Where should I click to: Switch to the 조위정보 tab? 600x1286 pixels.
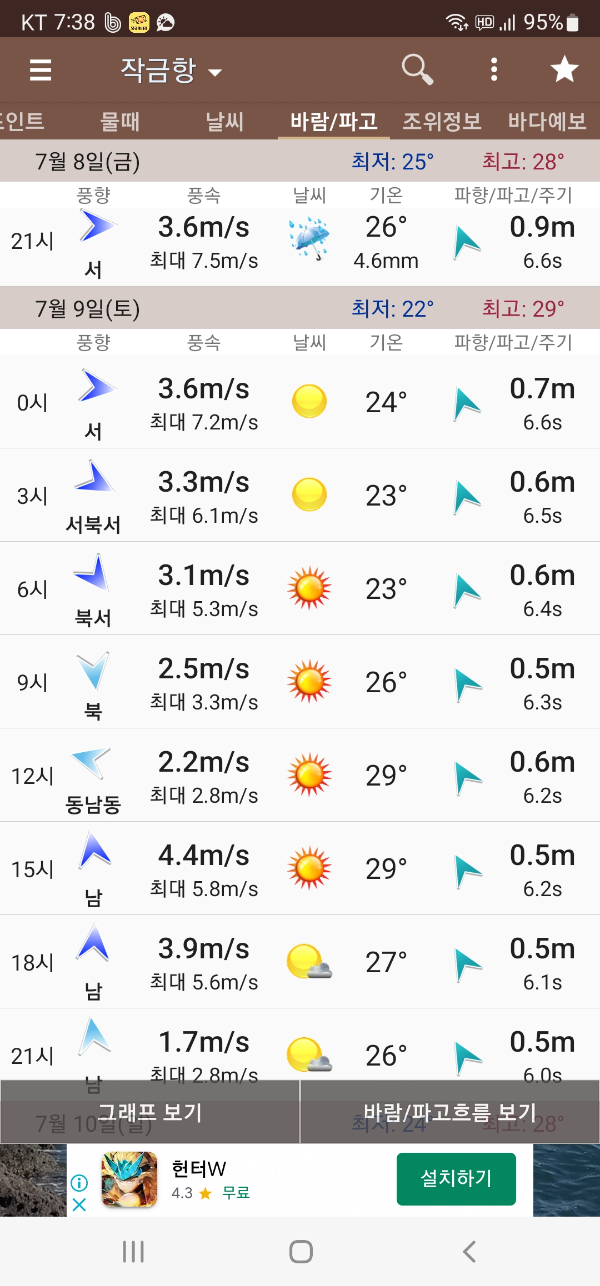(442, 122)
